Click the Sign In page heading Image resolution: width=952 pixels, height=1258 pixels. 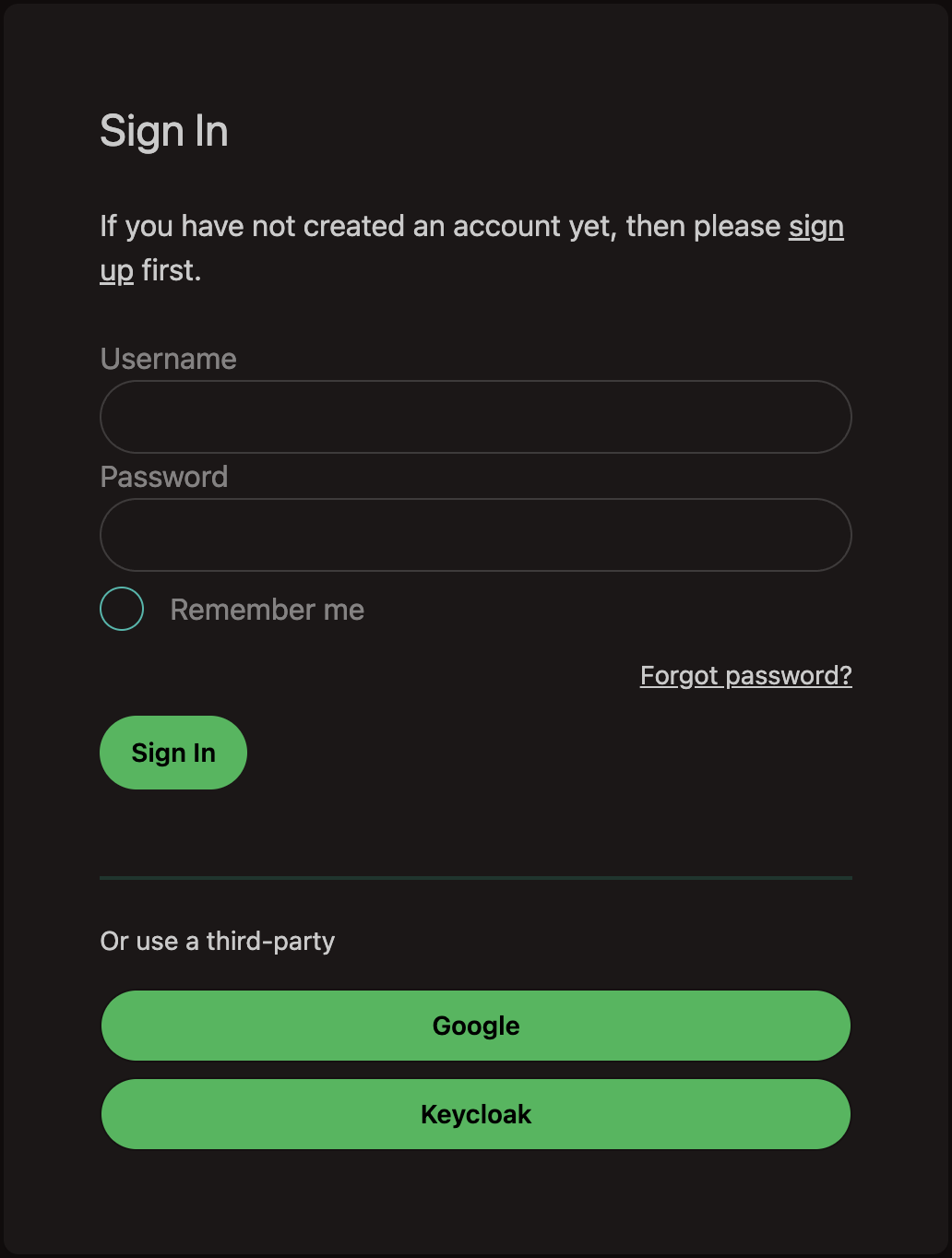[x=163, y=130]
